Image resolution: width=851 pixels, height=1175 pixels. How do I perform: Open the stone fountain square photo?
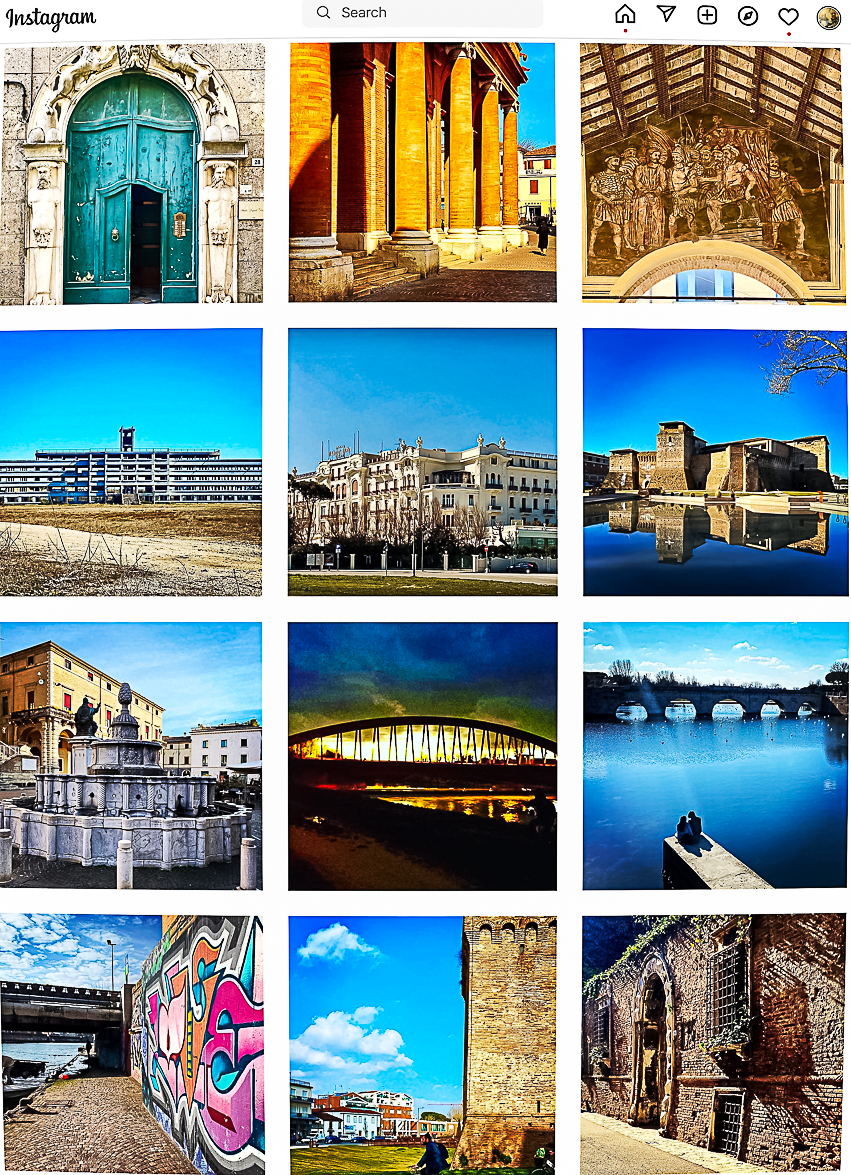(131, 756)
